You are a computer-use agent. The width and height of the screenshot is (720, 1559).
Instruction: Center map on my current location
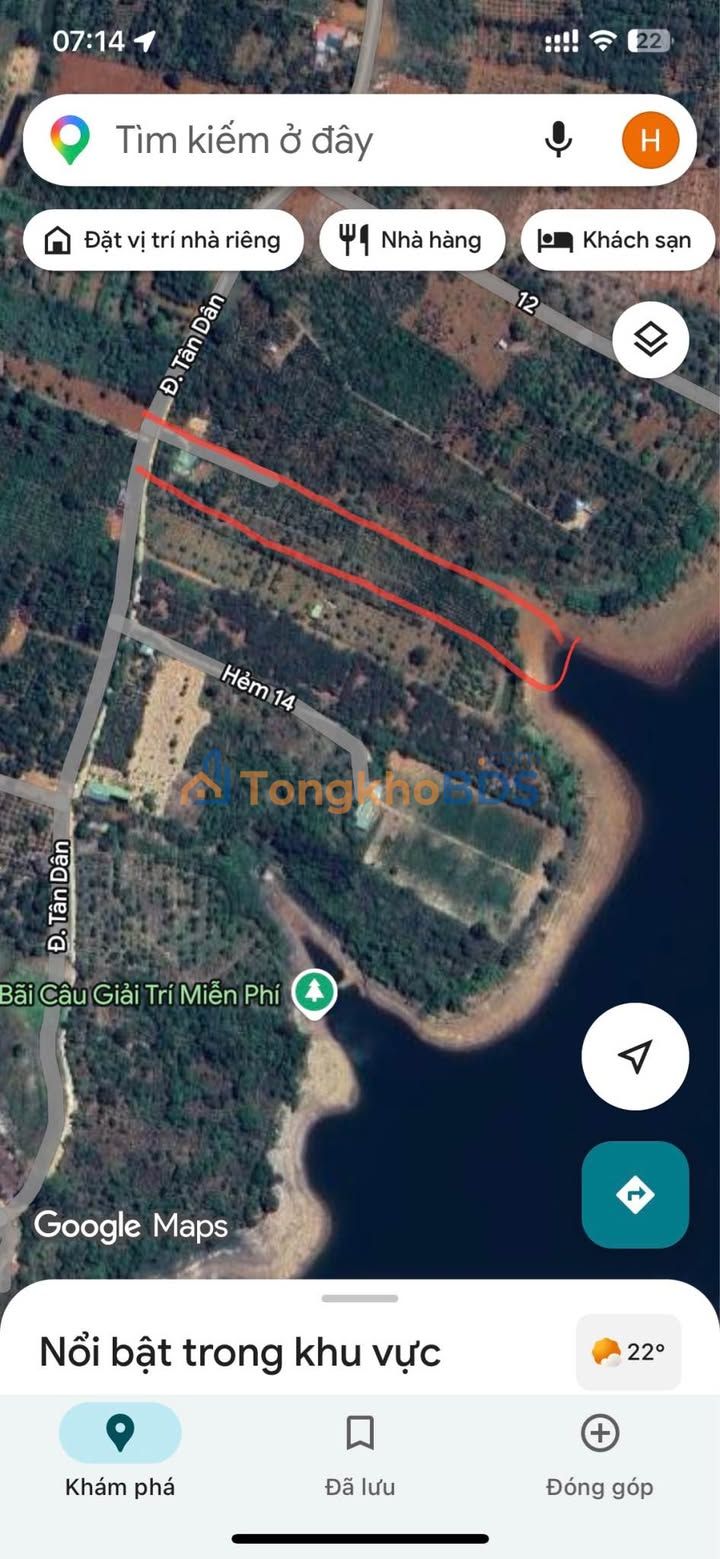pos(635,1056)
